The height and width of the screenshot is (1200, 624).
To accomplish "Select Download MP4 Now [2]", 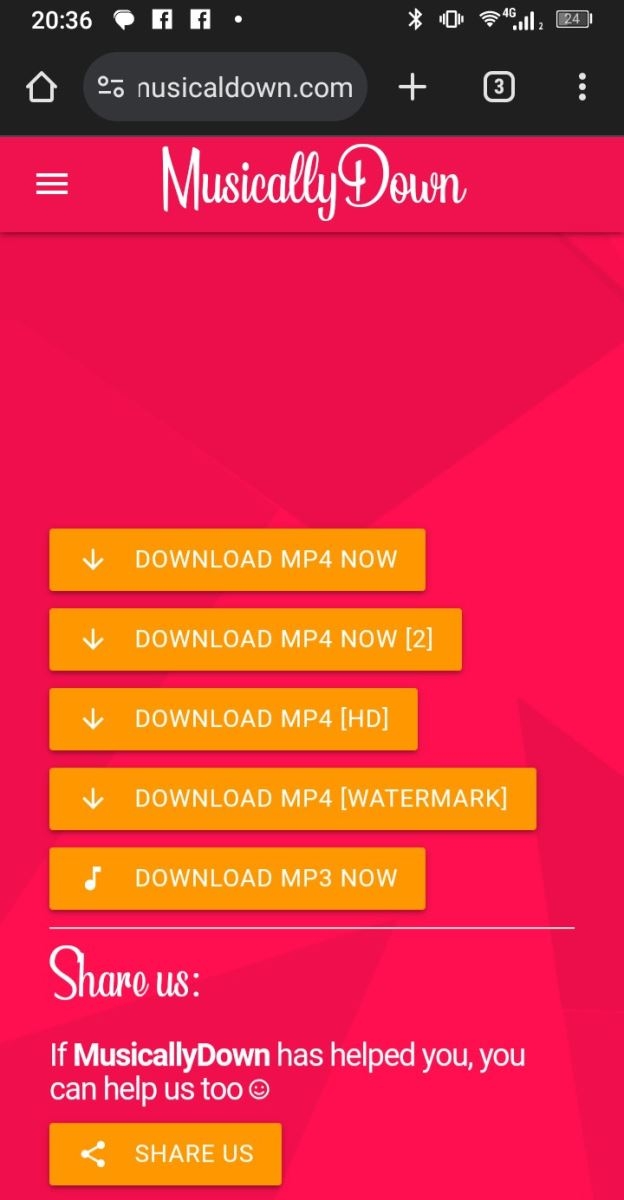I will (x=255, y=639).
